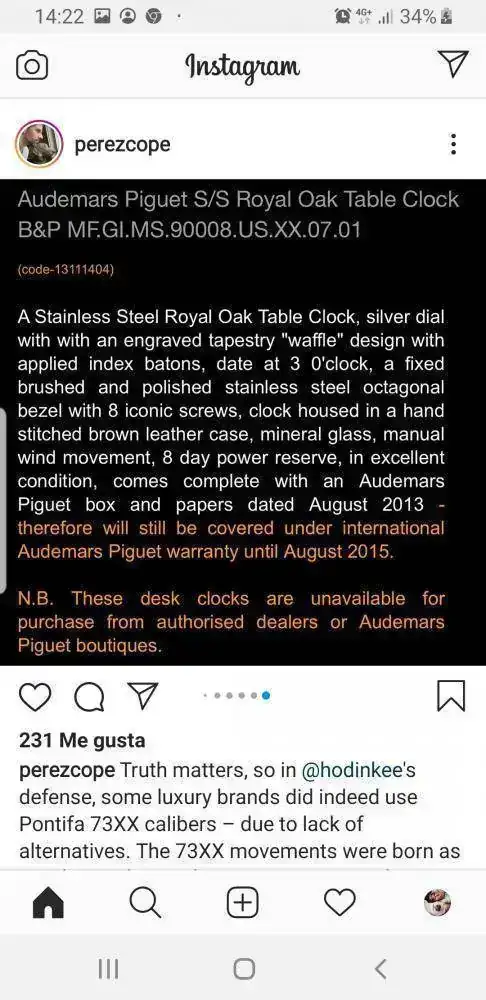Bookmark the perezcope post
Viewport: 486px width, 1000px height.
point(451,696)
